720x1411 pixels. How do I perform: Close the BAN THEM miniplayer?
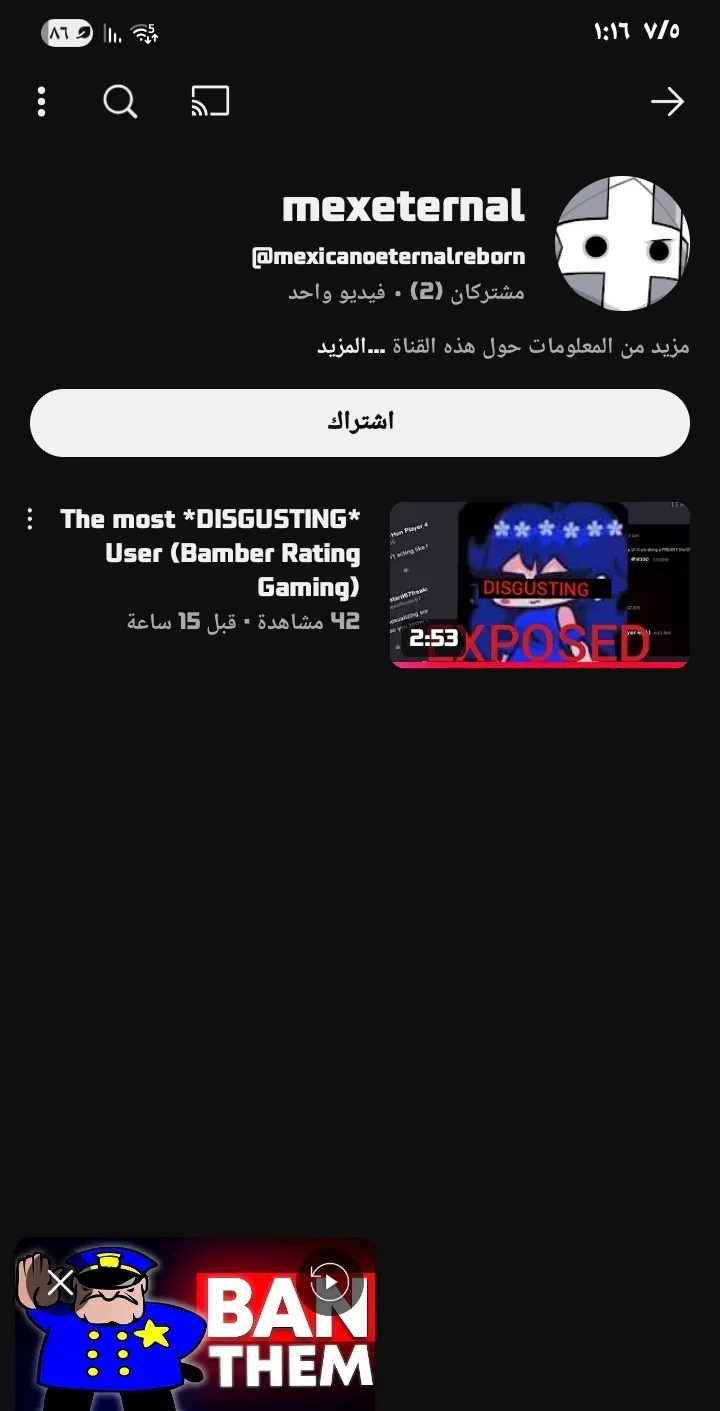pos(60,1282)
